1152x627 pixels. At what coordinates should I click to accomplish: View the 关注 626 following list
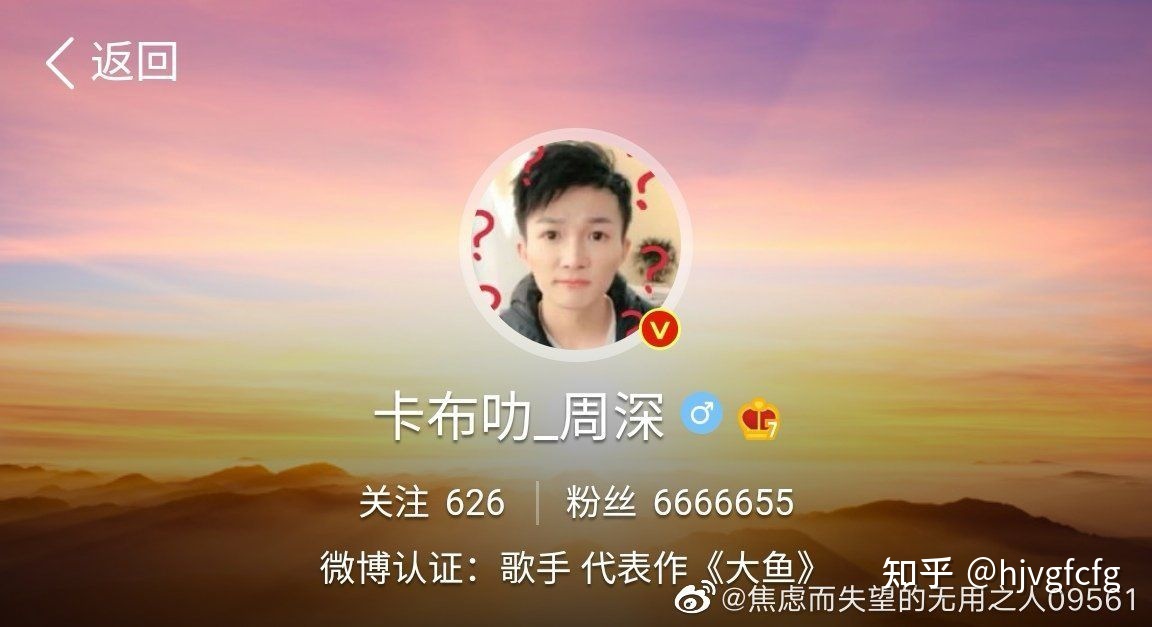432,502
